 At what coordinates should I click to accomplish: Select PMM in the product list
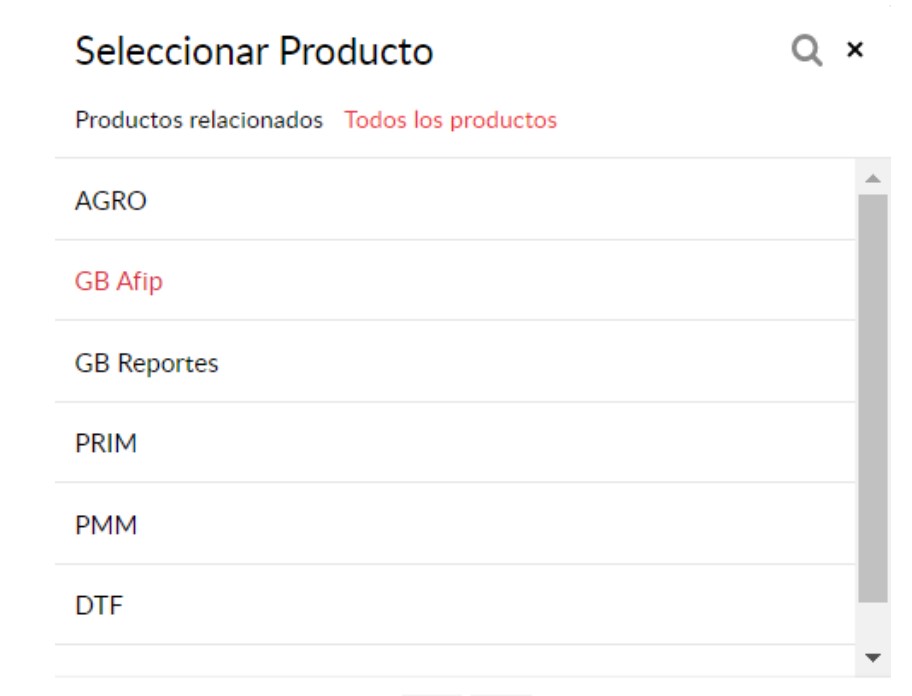106,525
